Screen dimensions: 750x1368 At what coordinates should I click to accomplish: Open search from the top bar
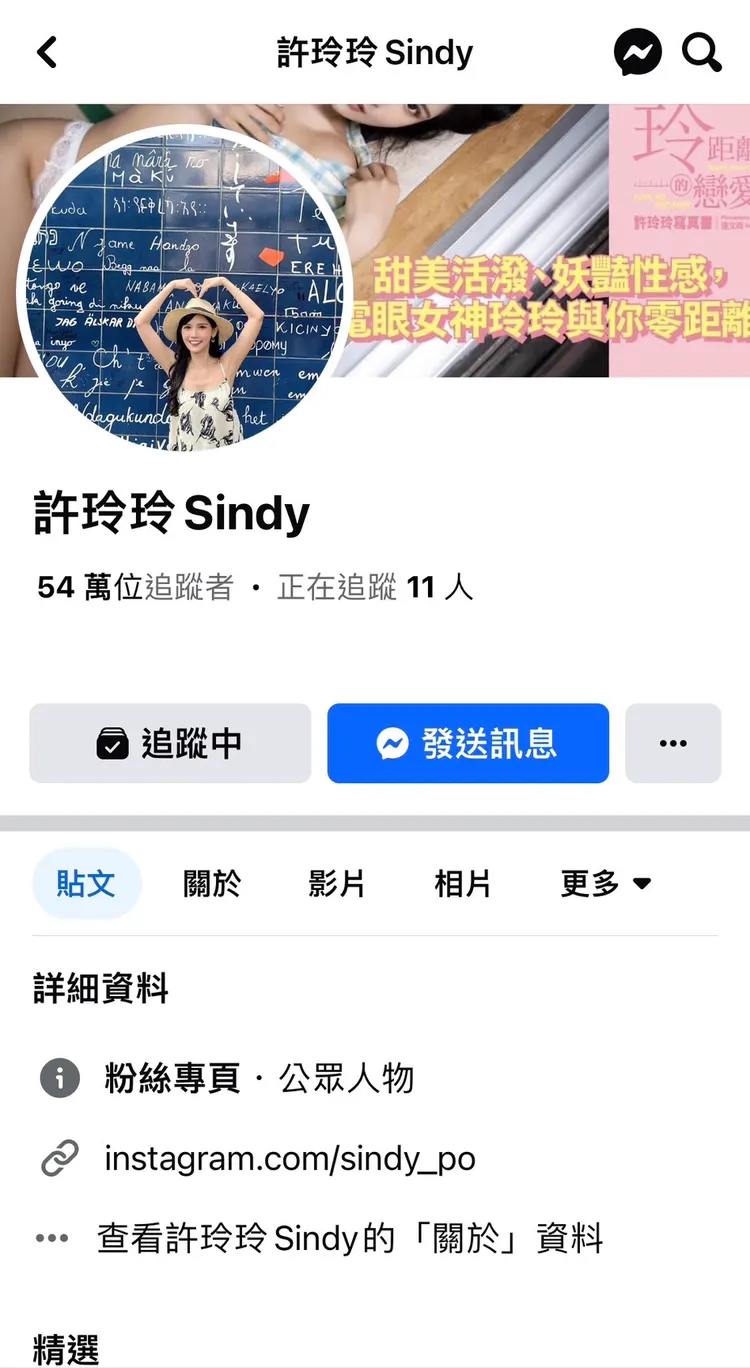tap(701, 52)
